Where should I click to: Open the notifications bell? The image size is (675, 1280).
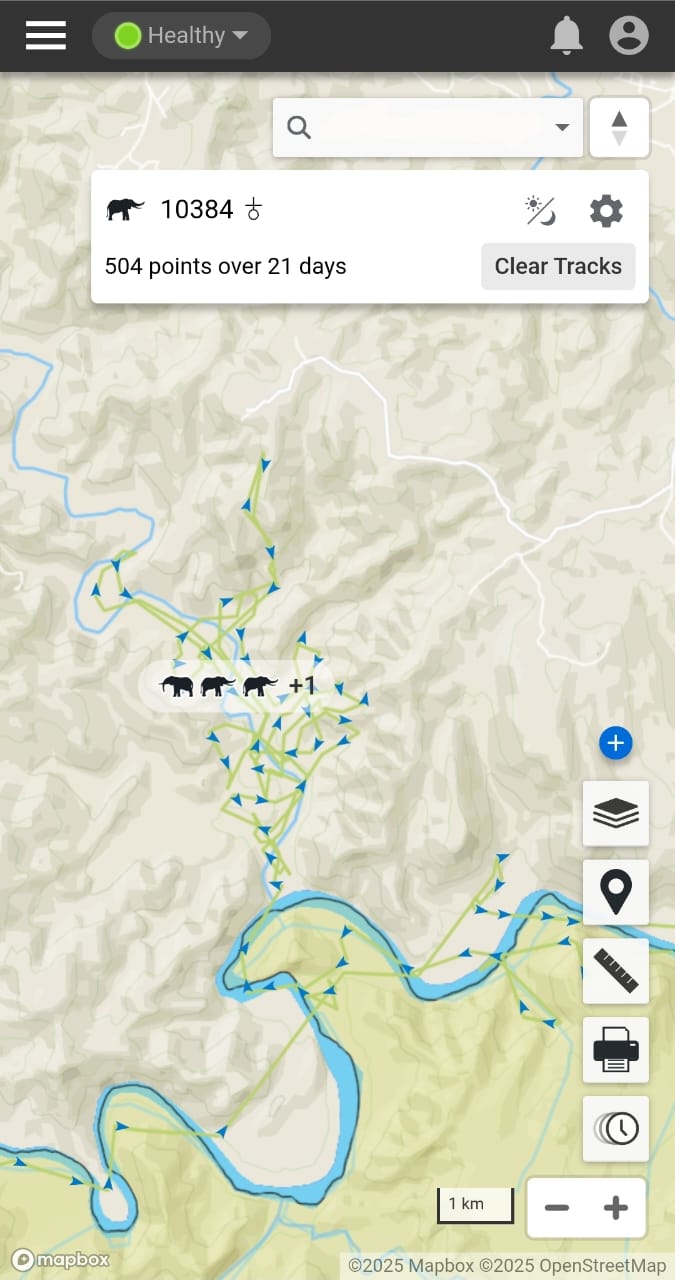566,36
